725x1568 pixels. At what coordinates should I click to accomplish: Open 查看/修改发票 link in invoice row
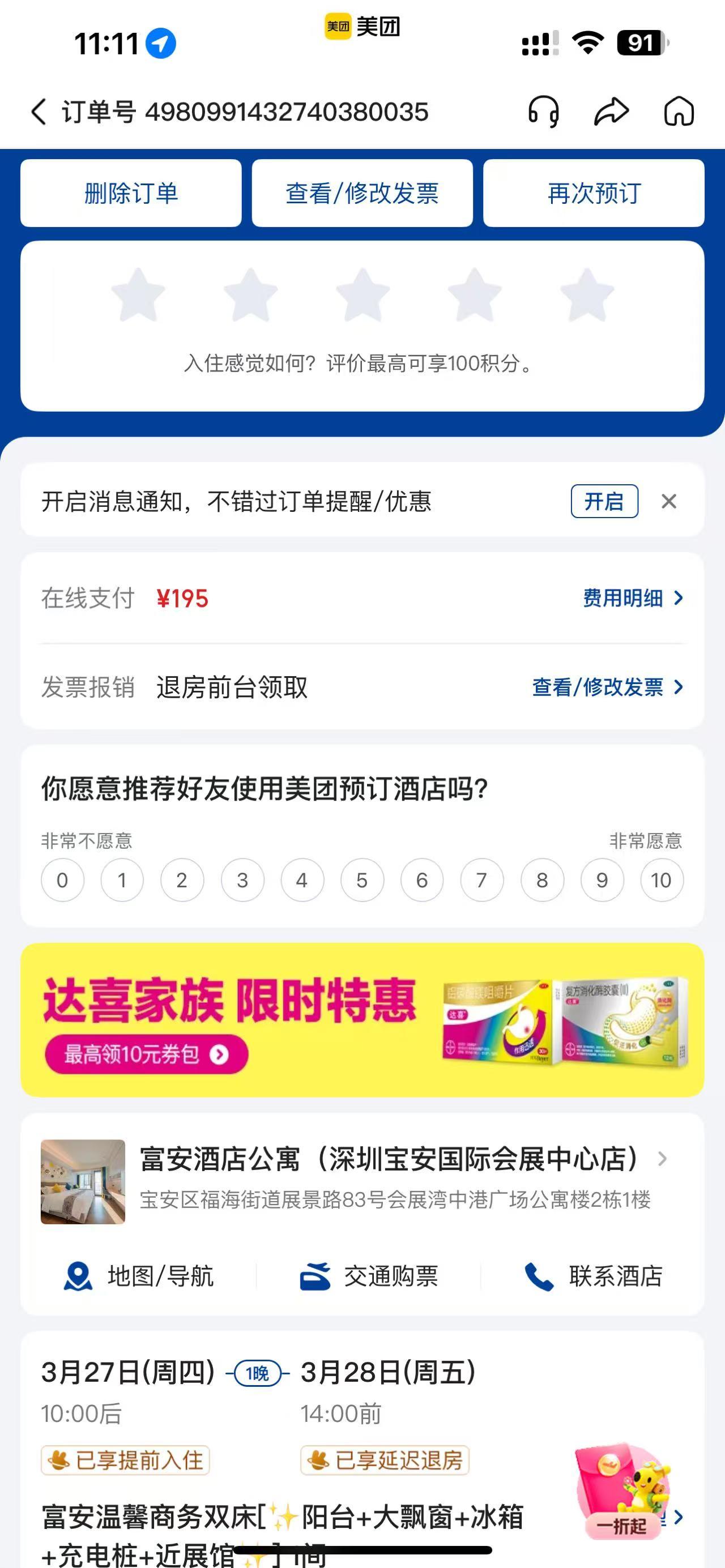tap(608, 687)
